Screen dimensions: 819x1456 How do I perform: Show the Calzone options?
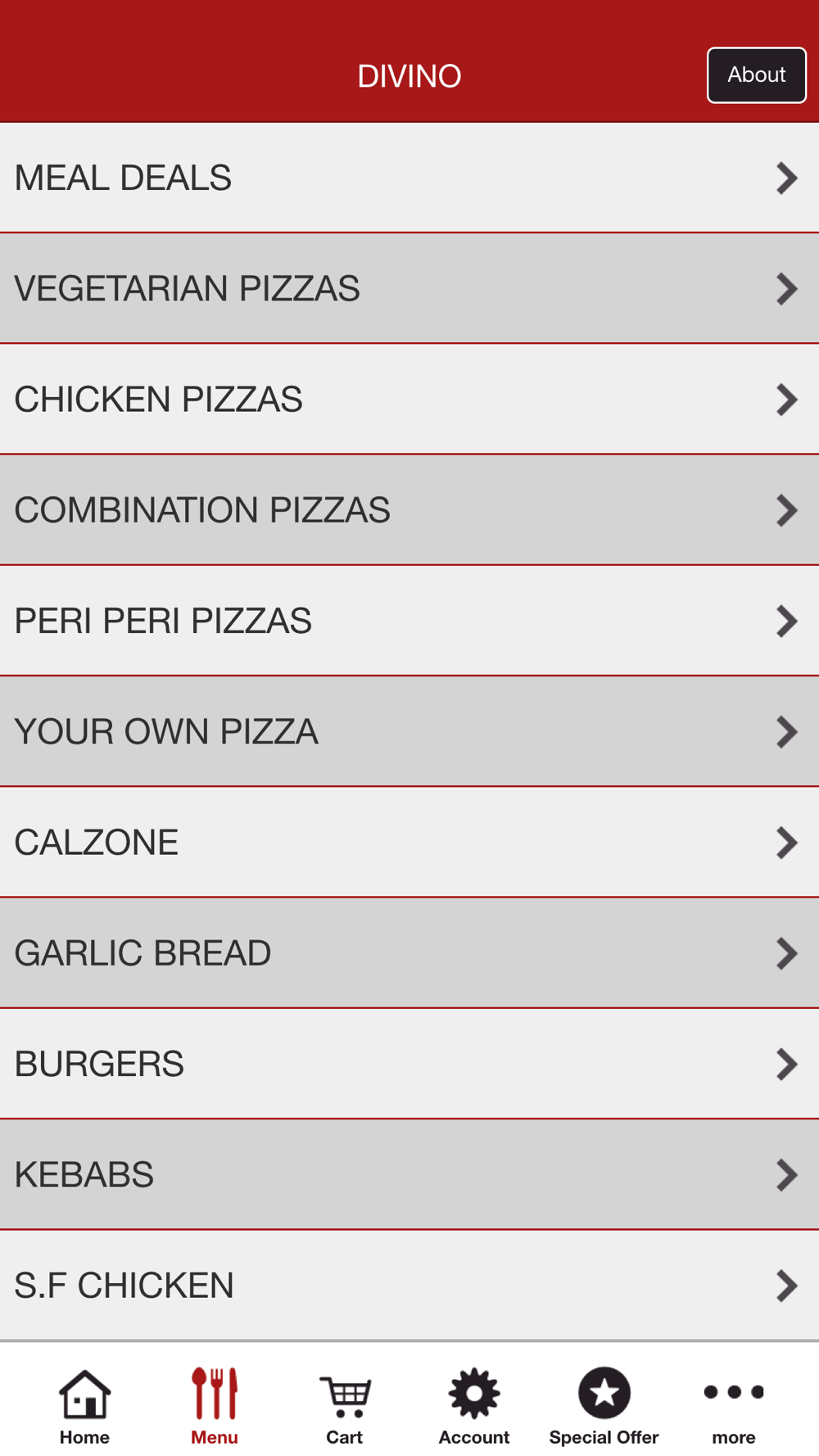[409, 842]
